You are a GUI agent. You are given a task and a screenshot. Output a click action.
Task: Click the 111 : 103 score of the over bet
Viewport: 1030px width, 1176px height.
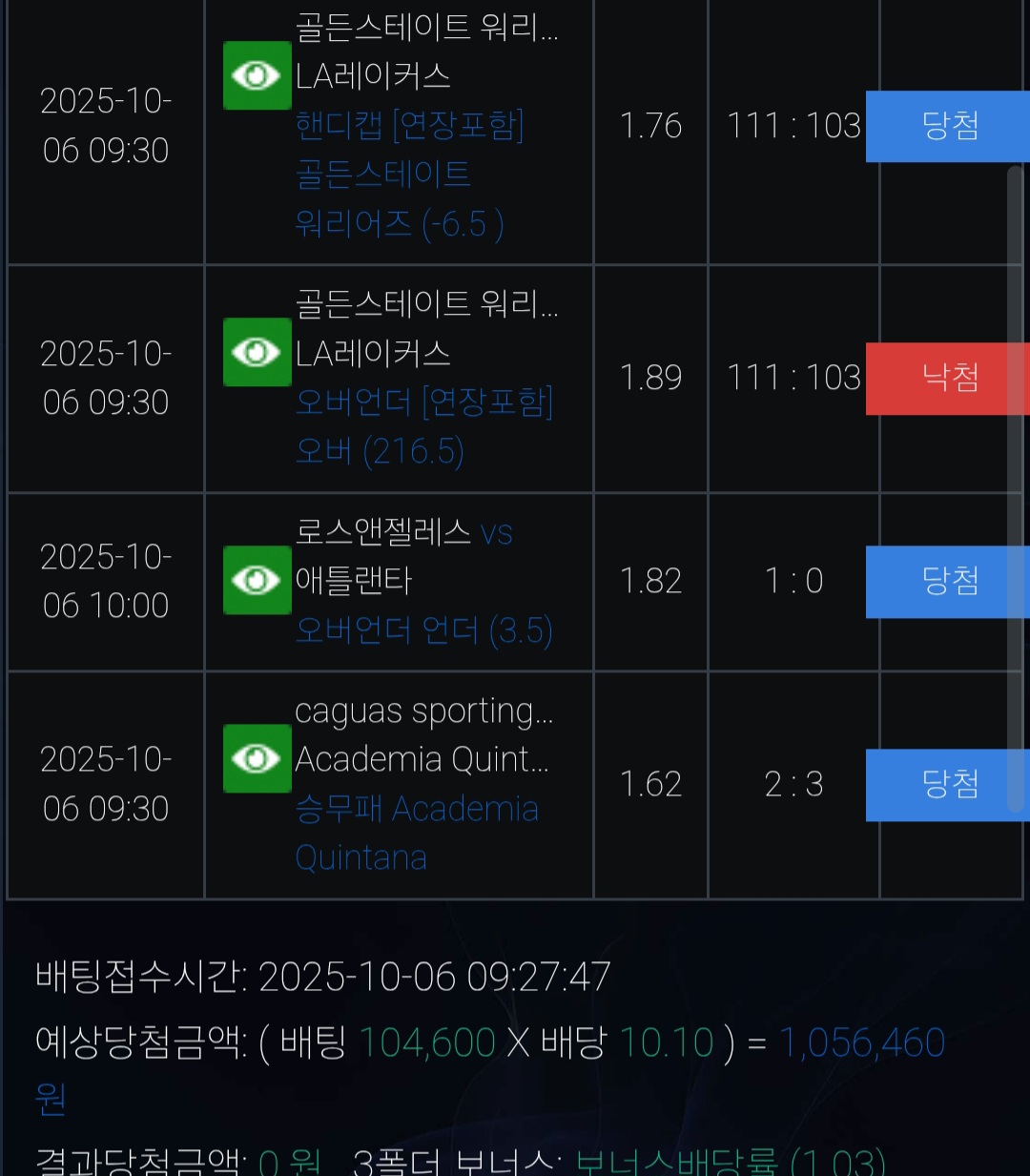(793, 379)
